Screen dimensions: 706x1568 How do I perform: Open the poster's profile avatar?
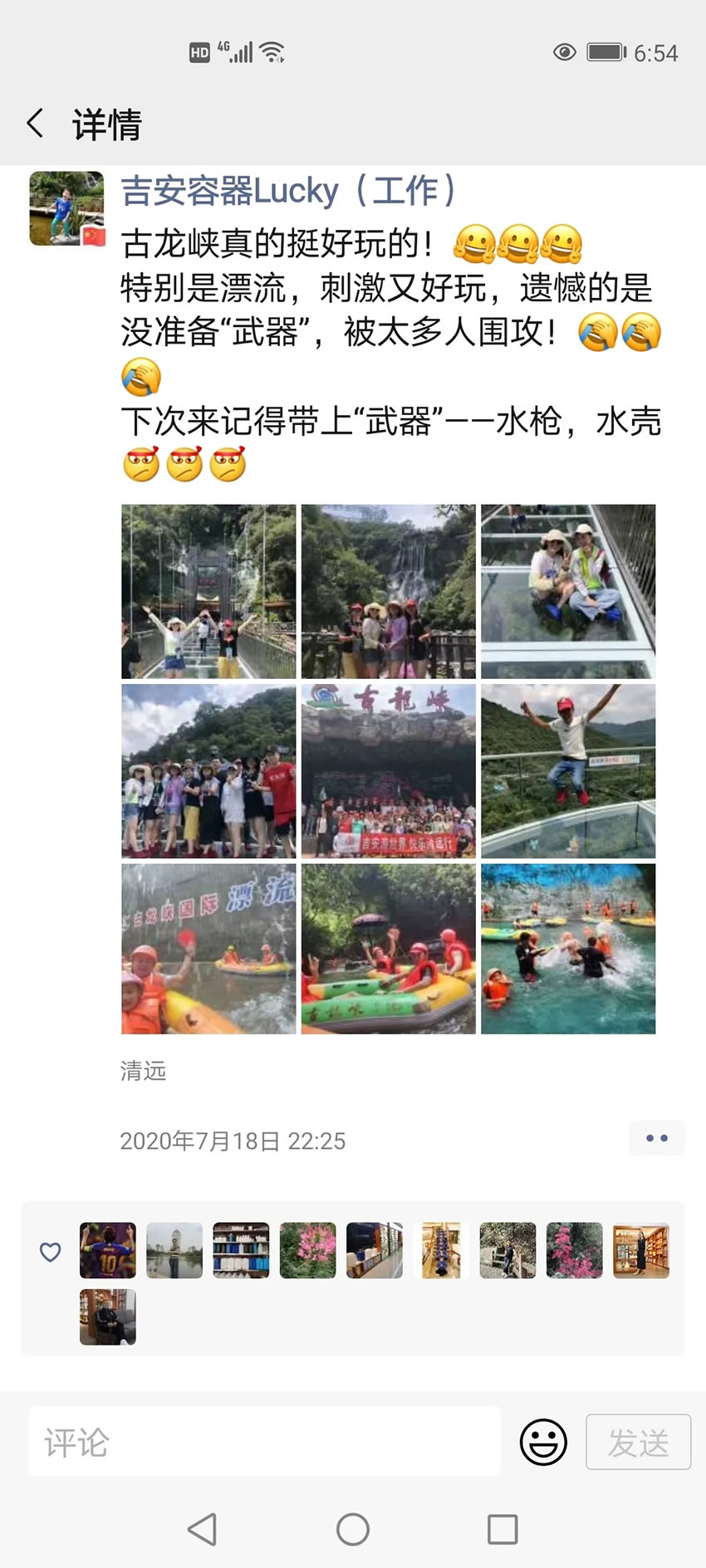(x=67, y=208)
